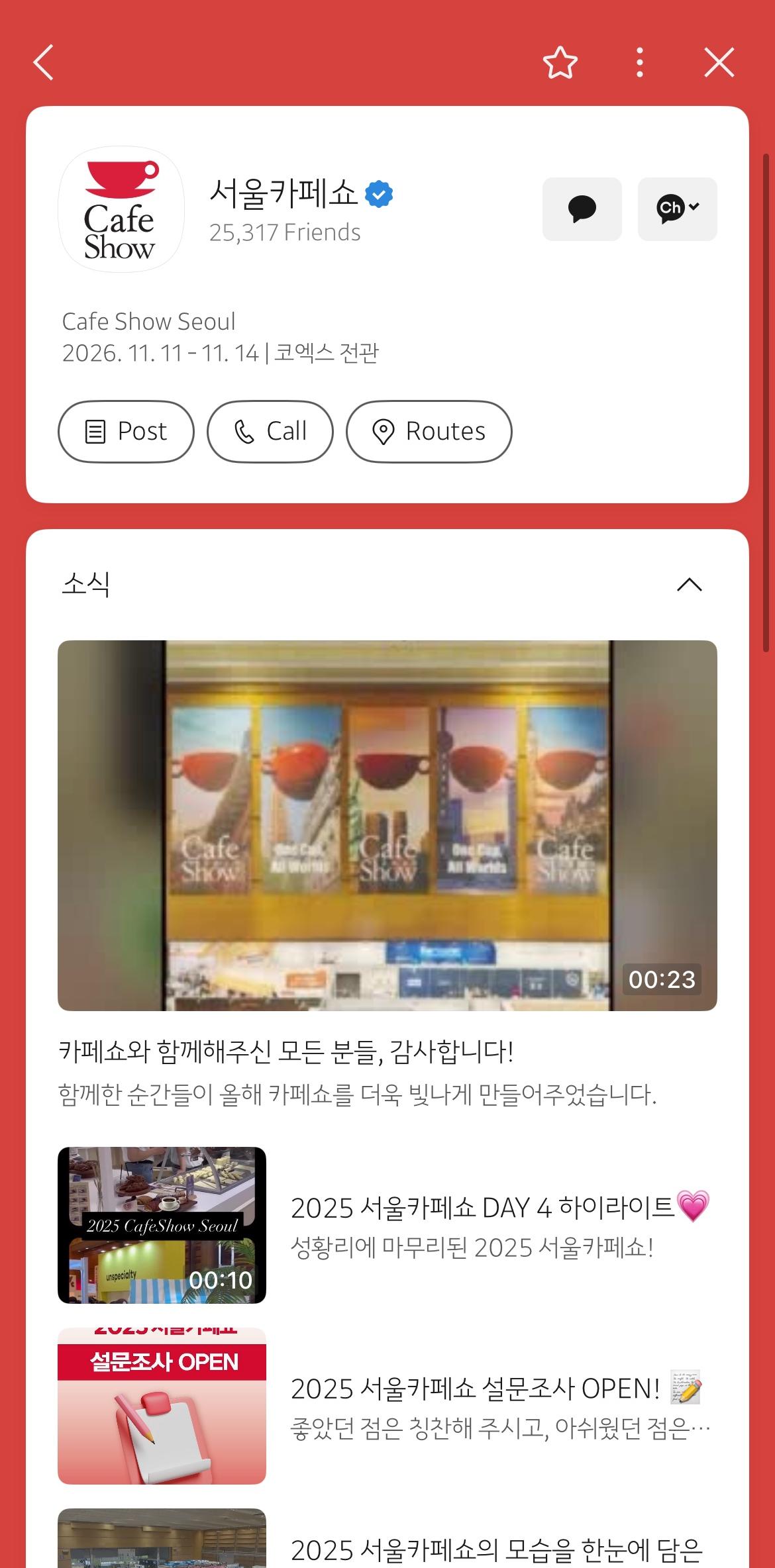Collapse the 소식 section

point(689,584)
